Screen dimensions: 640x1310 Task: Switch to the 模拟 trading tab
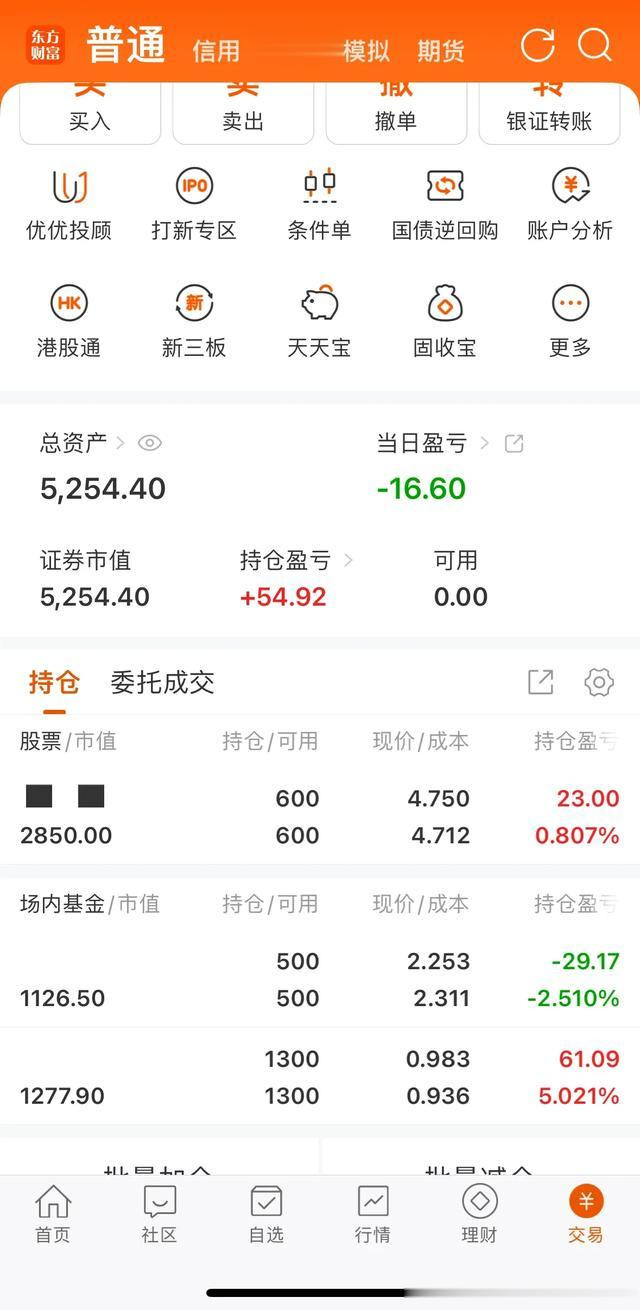click(366, 51)
